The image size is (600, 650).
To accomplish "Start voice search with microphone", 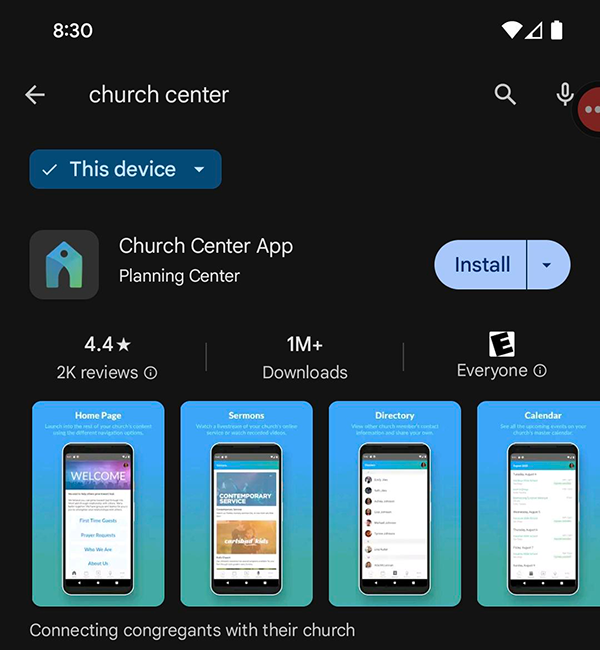I will [564, 95].
